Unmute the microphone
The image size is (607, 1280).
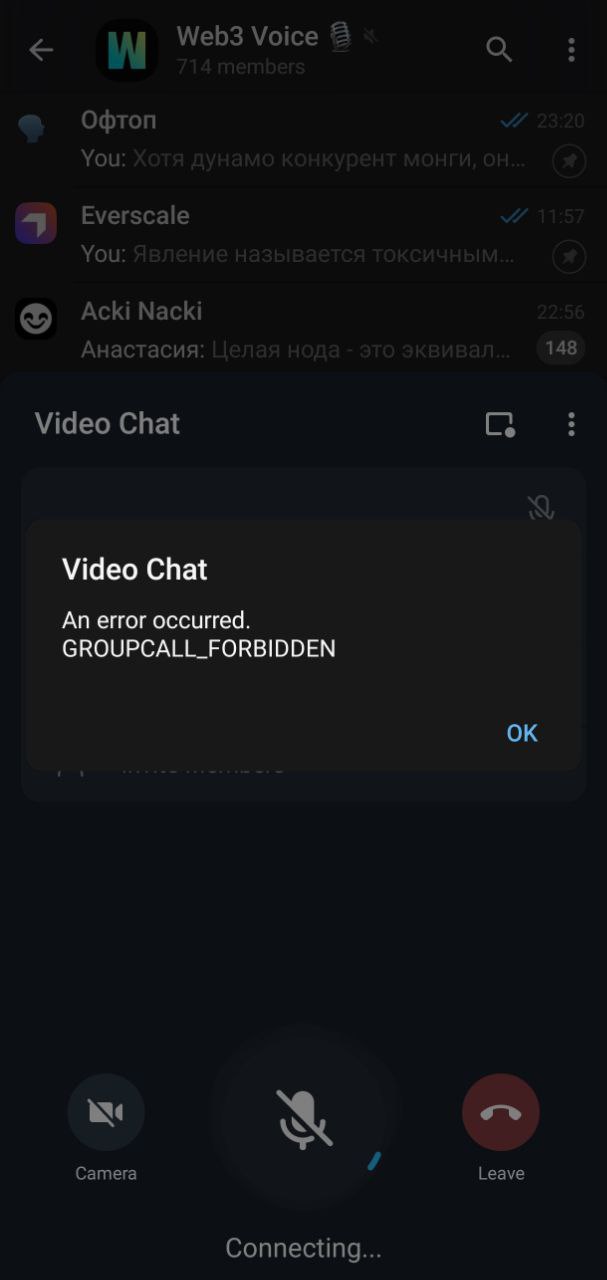(x=304, y=1117)
